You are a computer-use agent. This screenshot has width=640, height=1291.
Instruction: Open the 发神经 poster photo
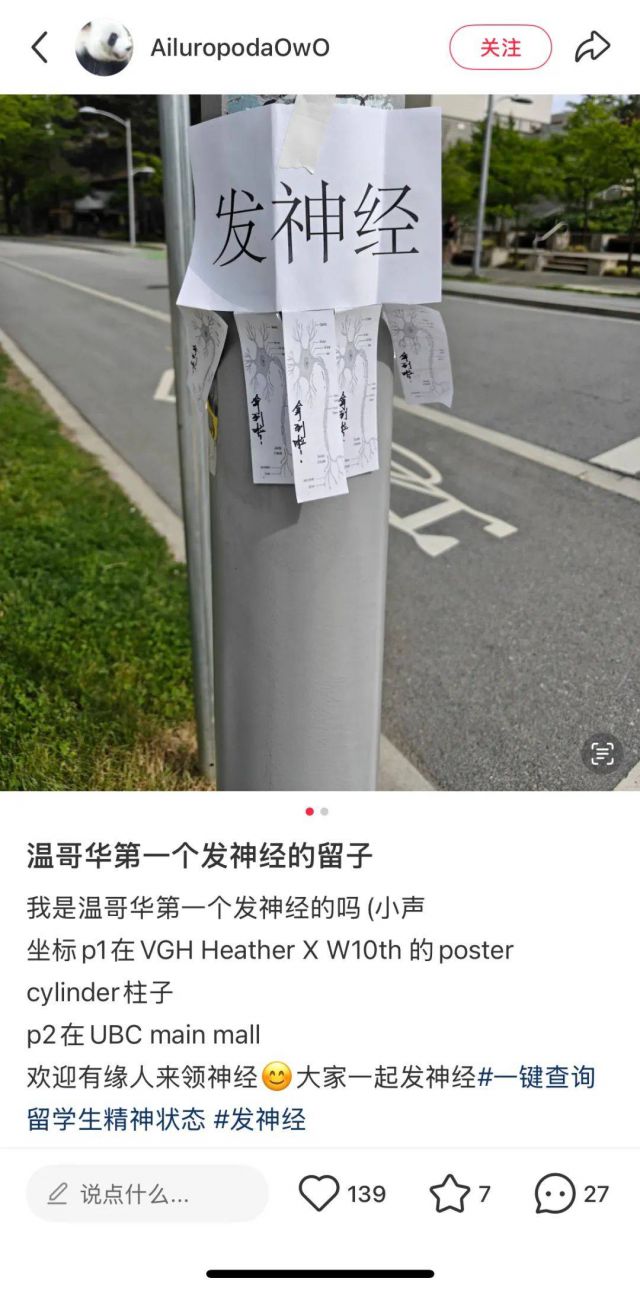(320, 440)
